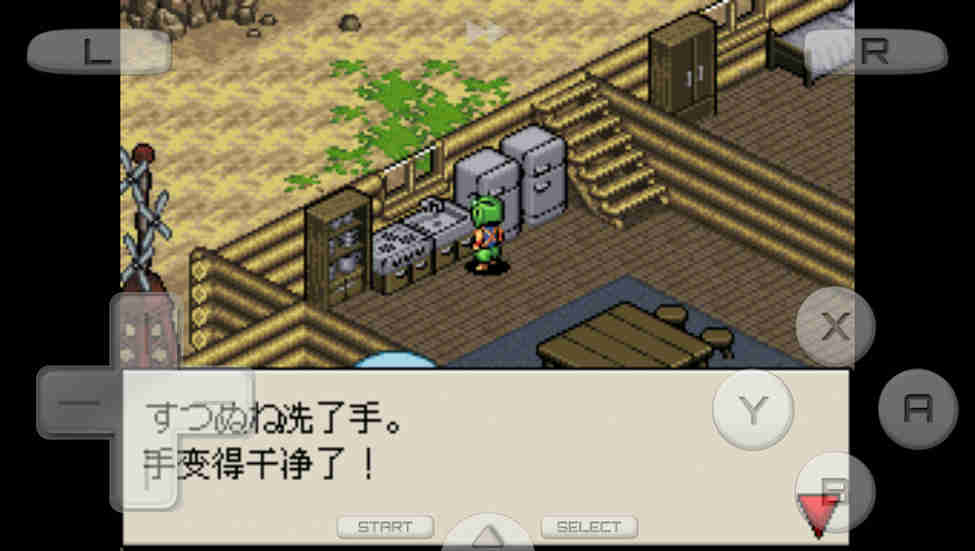Tap the B gamepad button
Image resolution: width=975 pixels, height=551 pixels.
tap(835, 490)
